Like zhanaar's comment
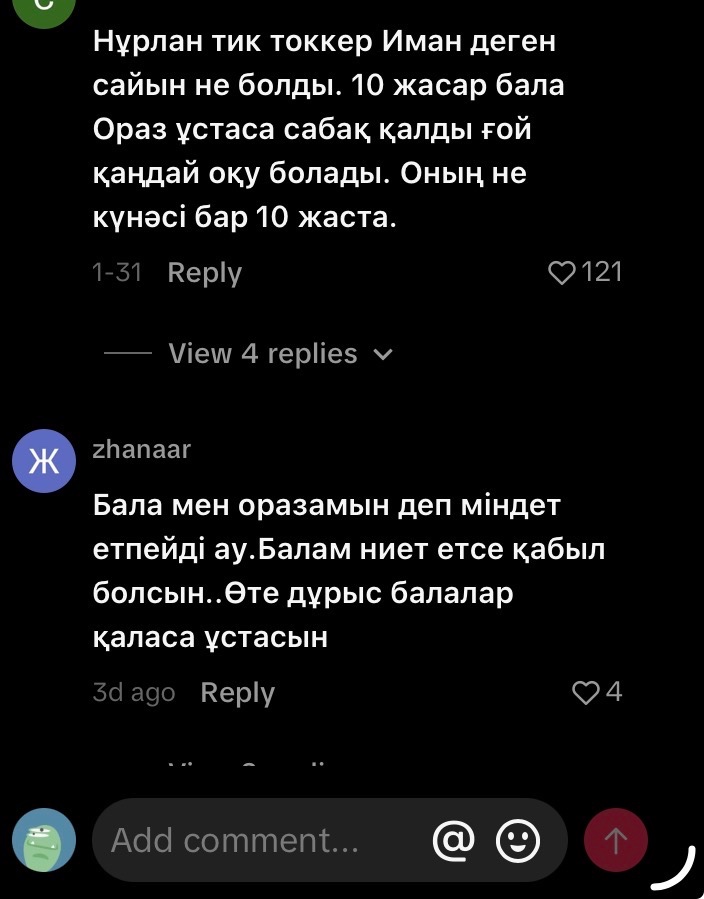The width and height of the screenshot is (704, 899). (583, 692)
